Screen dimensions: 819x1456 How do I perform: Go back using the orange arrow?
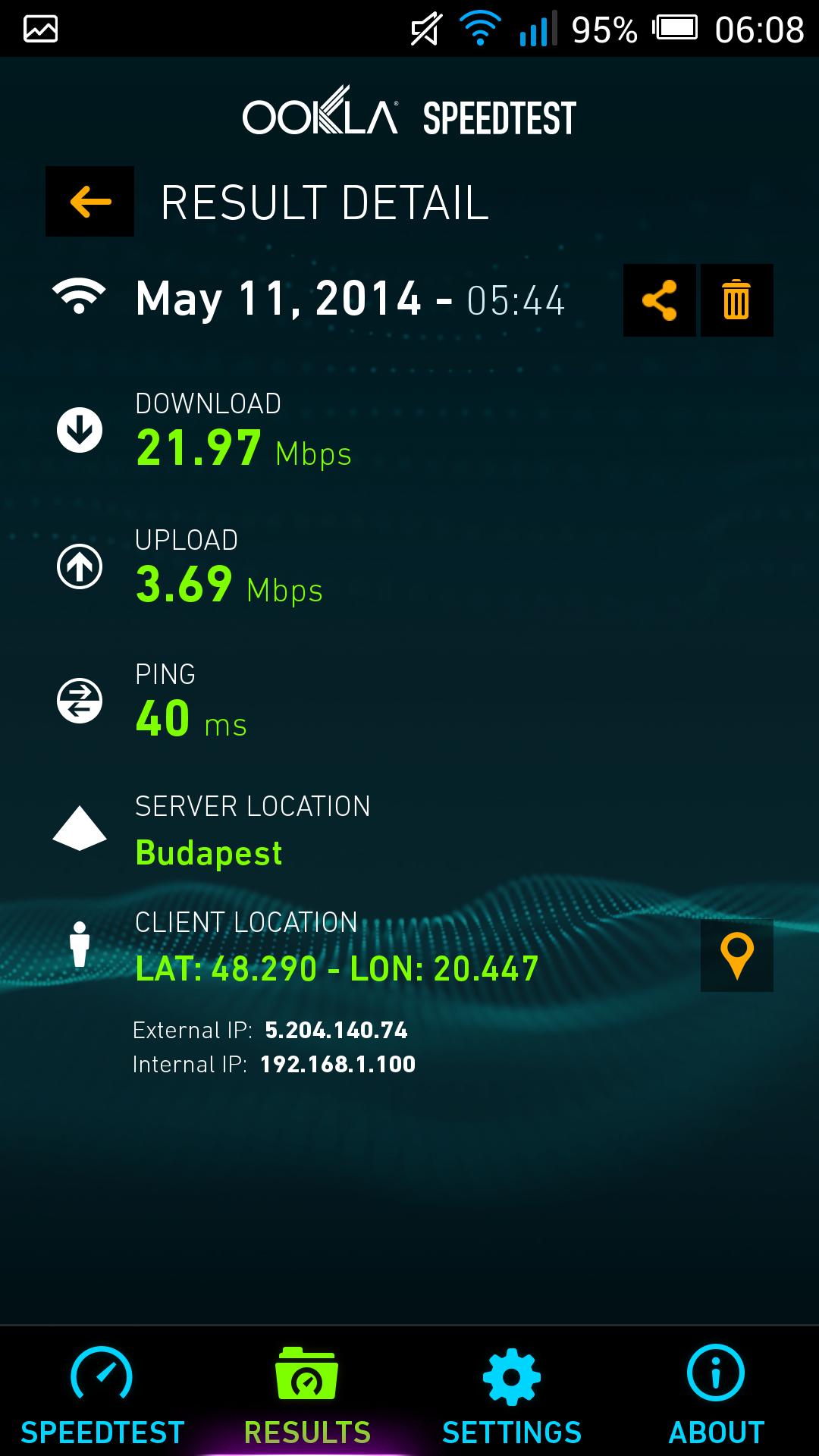89,201
